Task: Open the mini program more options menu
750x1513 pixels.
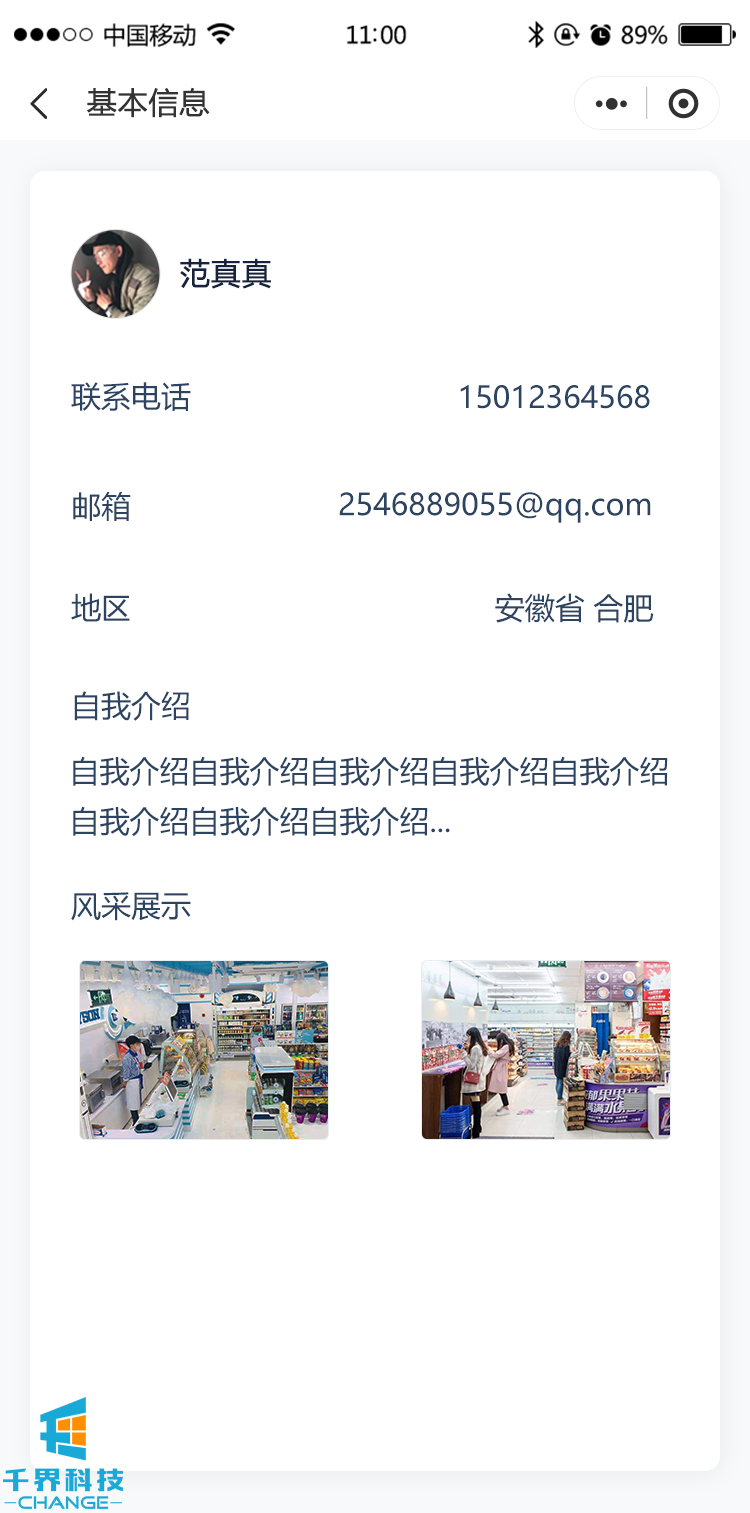Action: click(x=611, y=104)
